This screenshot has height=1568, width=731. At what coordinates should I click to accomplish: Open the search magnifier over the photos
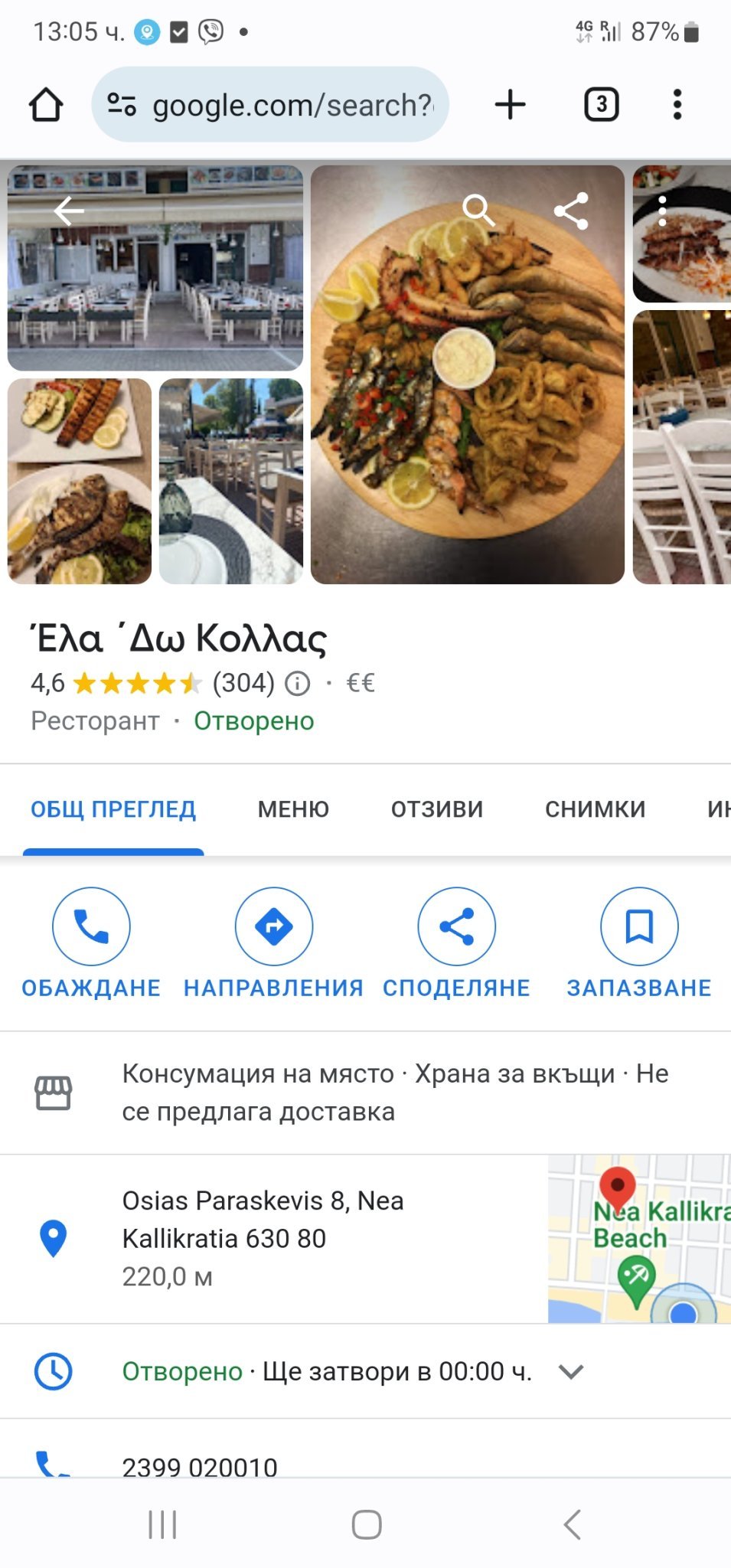(x=478, y=209)
